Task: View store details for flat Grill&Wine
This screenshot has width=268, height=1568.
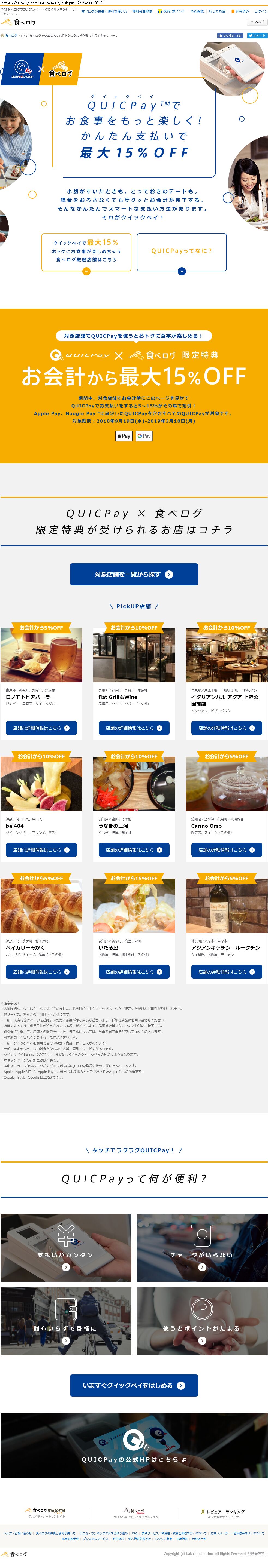Action: (134, 728)
